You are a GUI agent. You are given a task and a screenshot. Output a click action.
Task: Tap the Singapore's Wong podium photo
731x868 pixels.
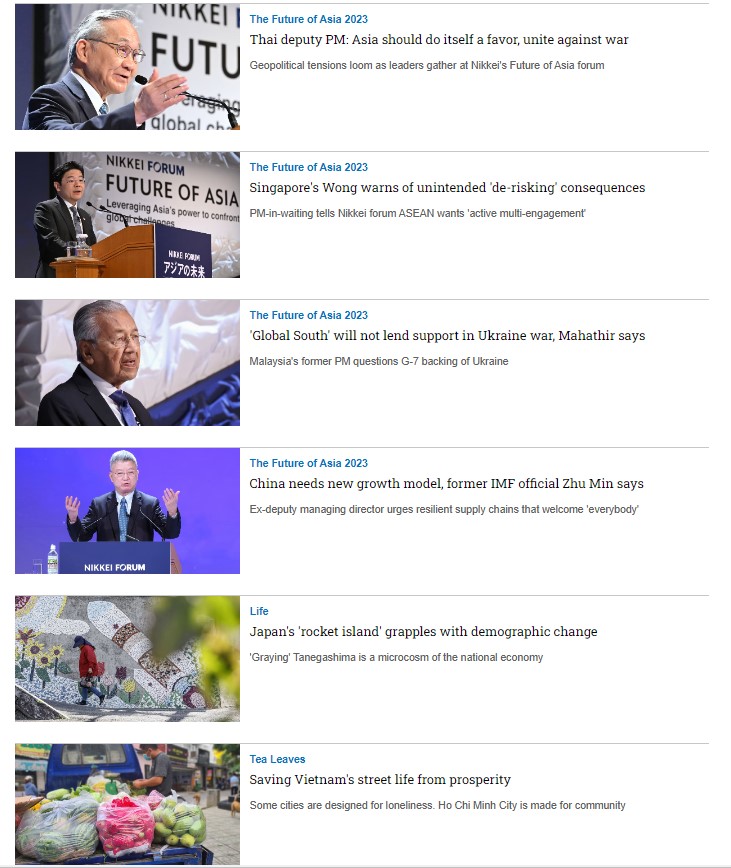click(x=127, y=215)
